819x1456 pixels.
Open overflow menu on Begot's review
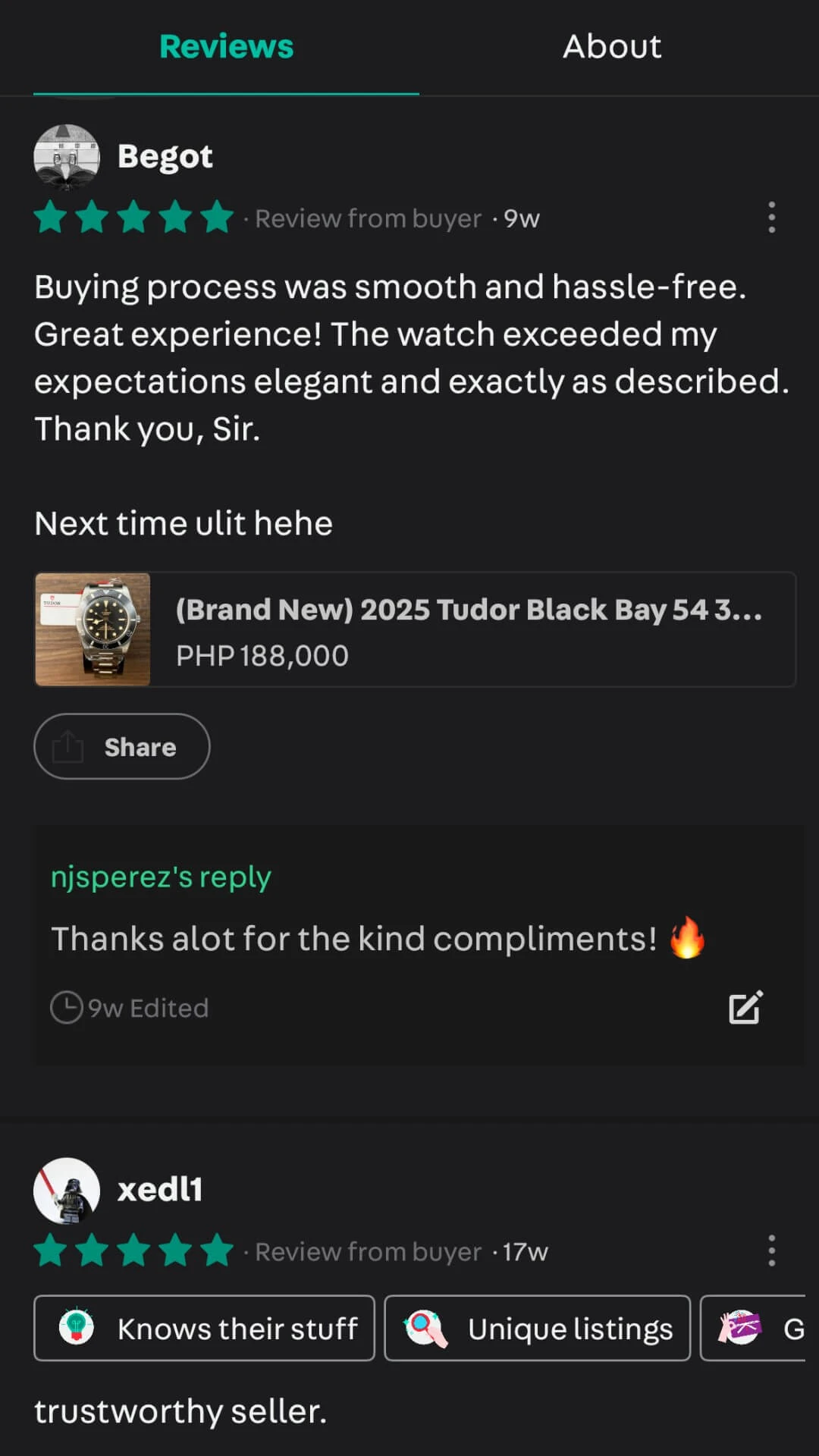point(771,218)
